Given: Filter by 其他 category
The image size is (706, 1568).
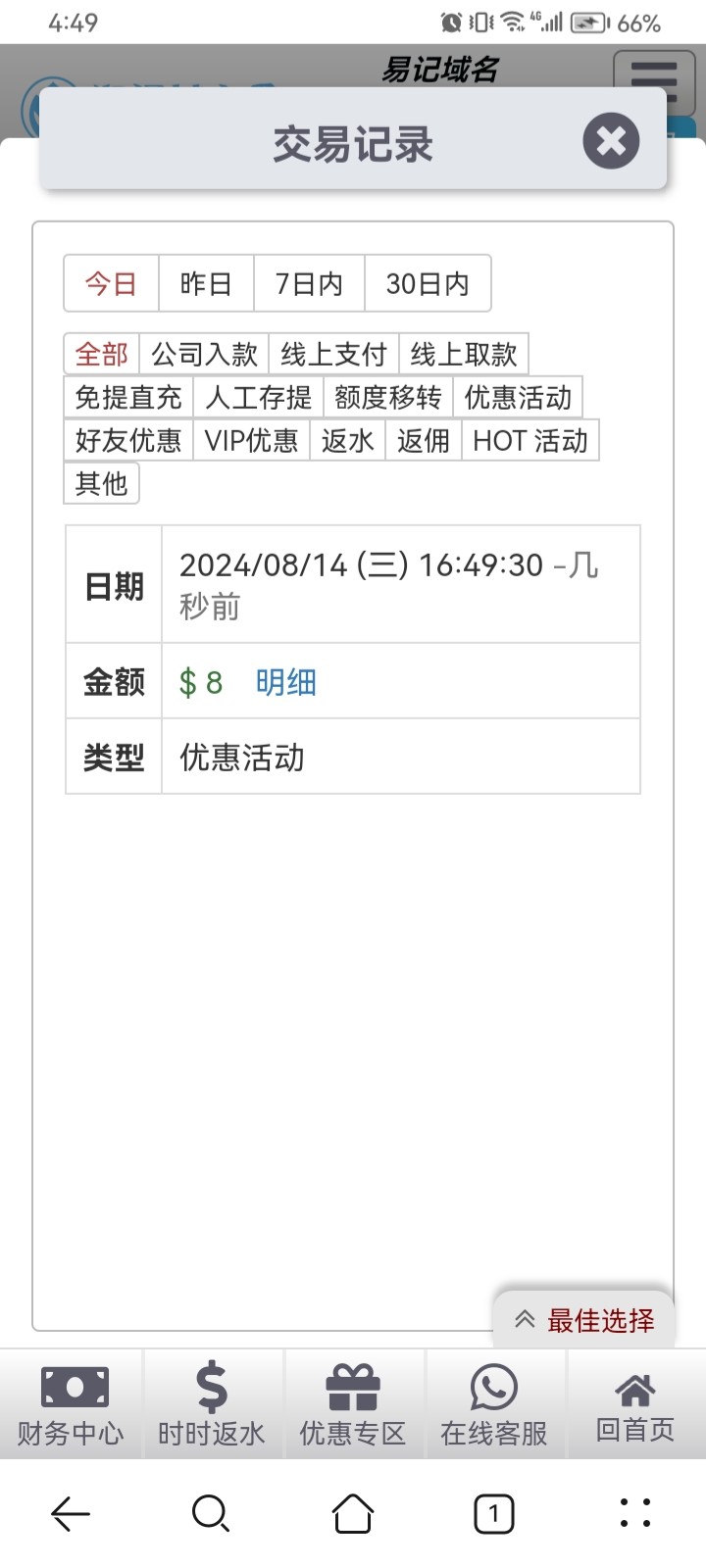Looking at the screenshot, I should click(102, 483).
